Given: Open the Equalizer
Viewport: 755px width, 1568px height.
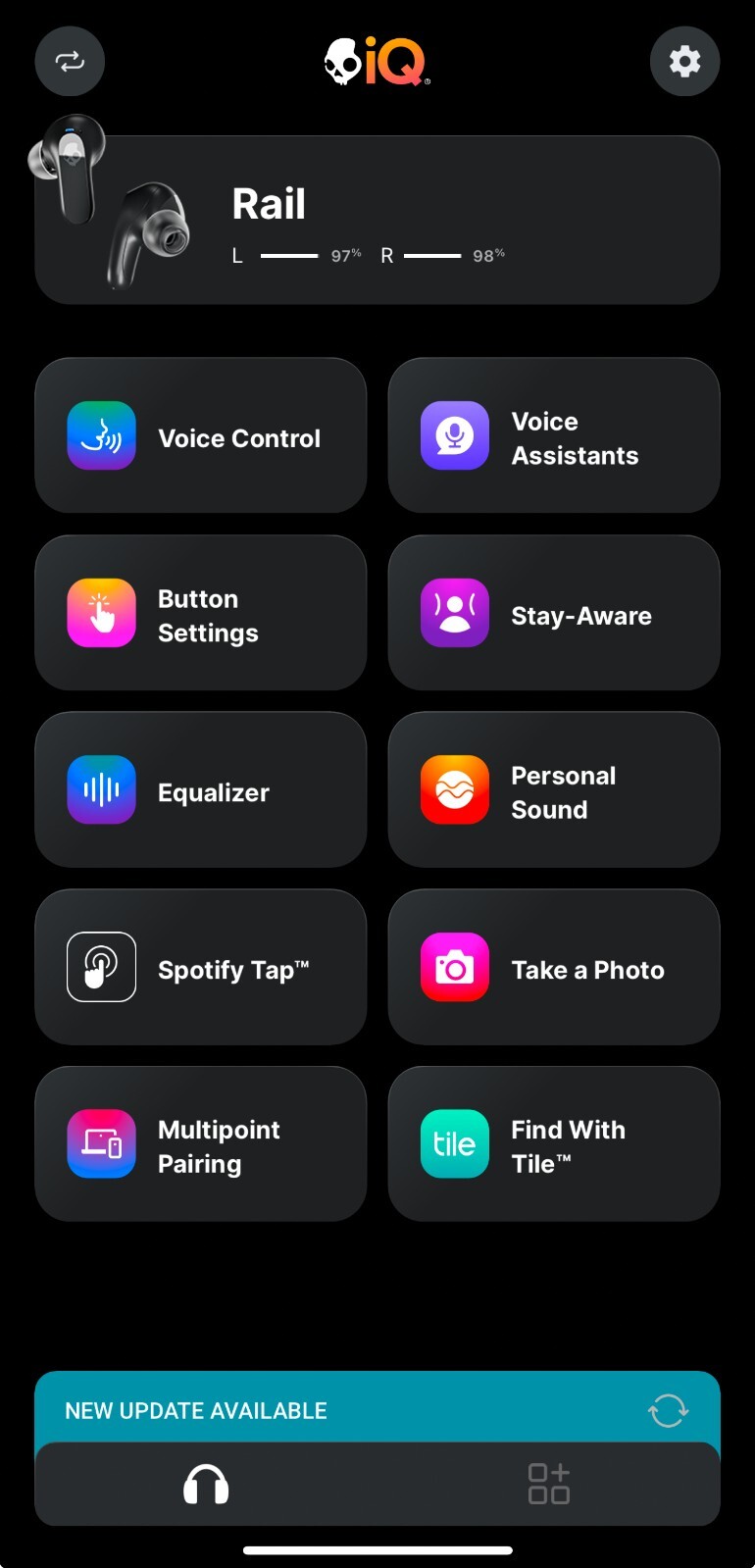Looking at the screenshot, I should [201, 789].
